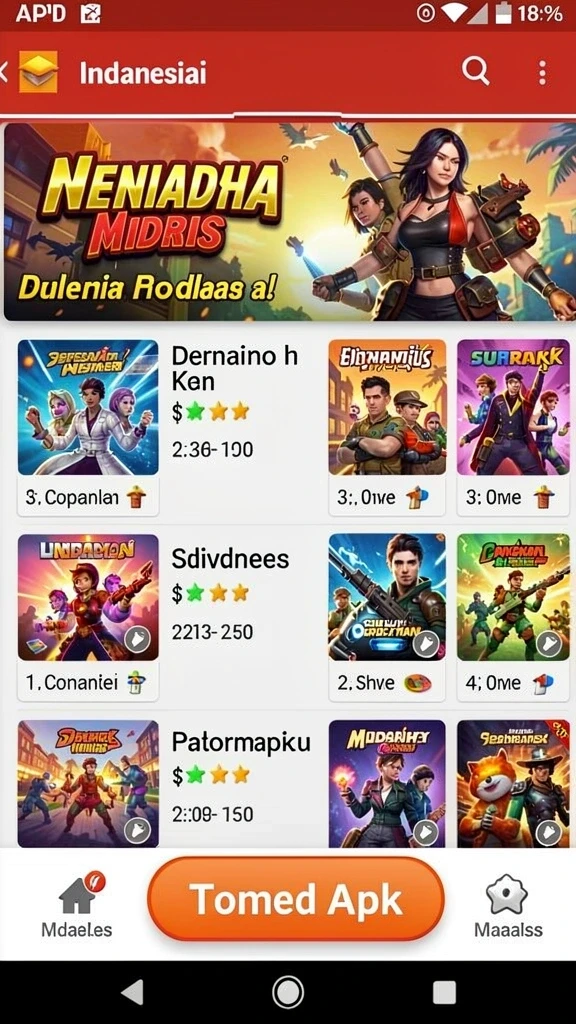Image resolution: width=576 pixels, height=1024 pixels.
Task: Tap the system back button
Action: 133,992
